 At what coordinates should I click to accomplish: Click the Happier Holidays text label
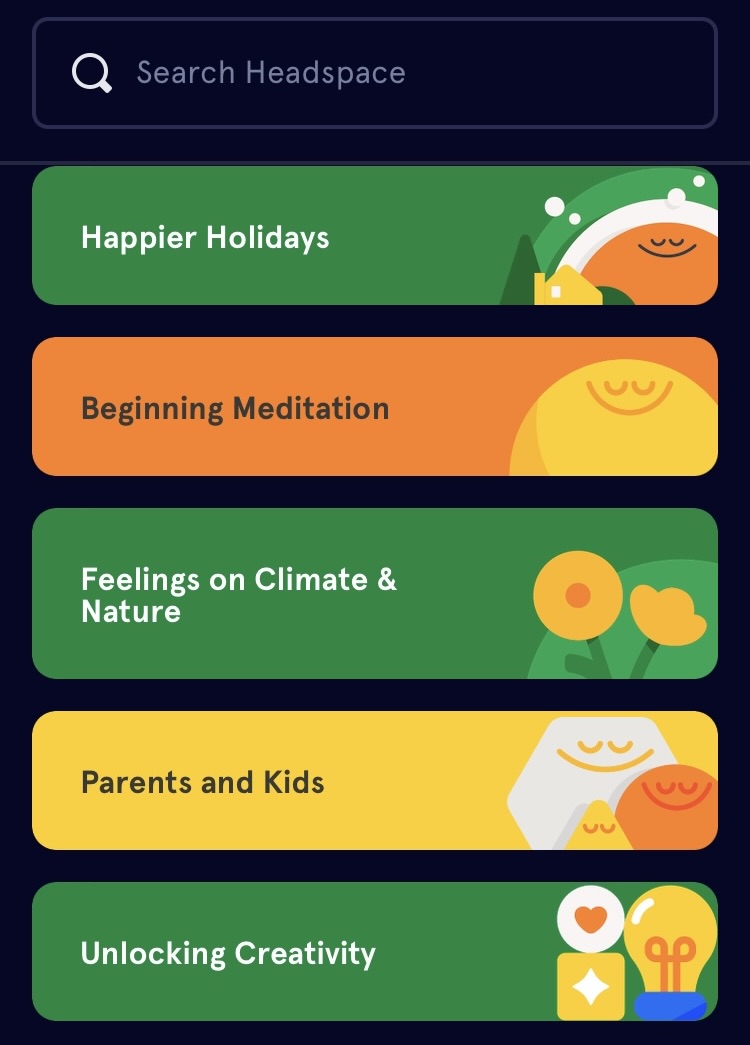[203, 237]
